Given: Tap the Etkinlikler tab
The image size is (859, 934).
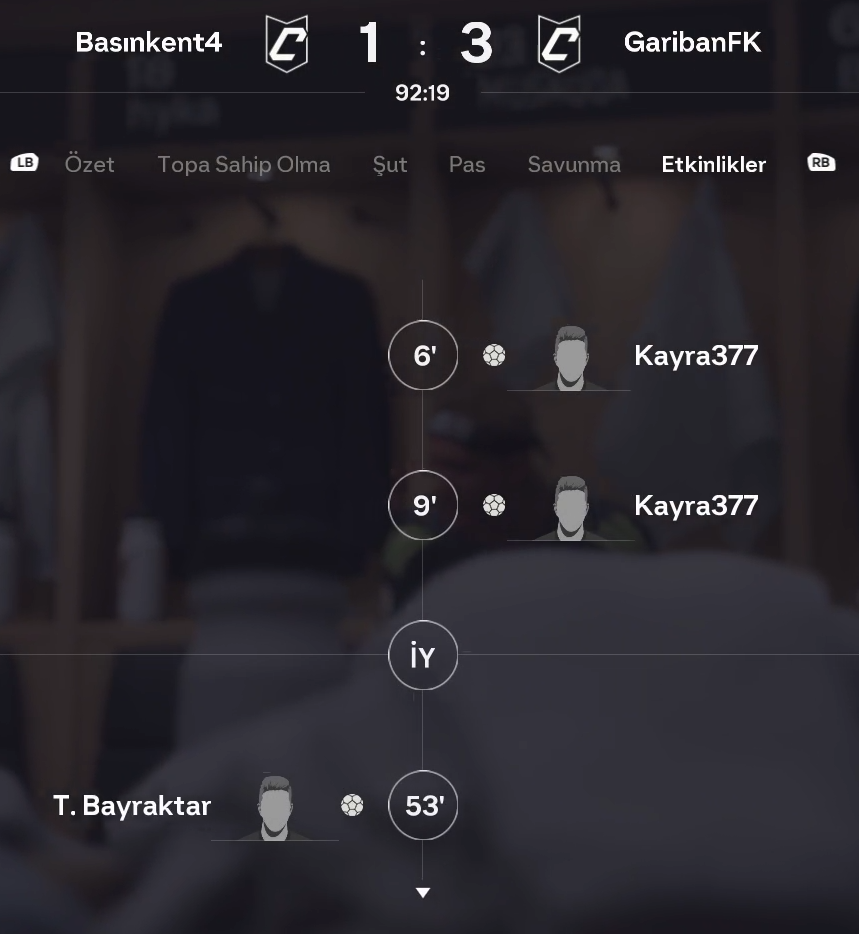Looking at the screenshot, I should pos(714,164).
